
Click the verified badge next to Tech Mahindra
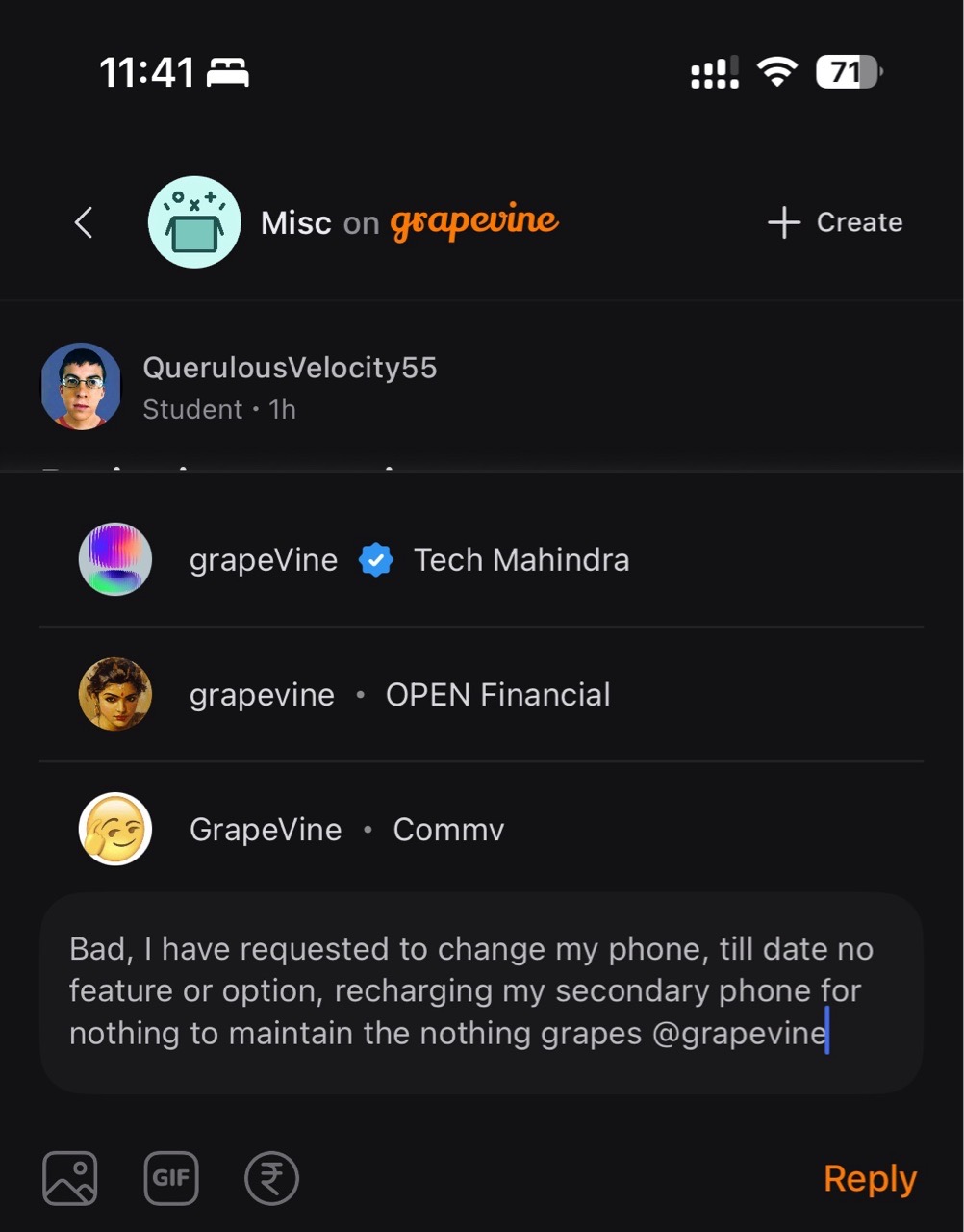[x=376, y=559]
